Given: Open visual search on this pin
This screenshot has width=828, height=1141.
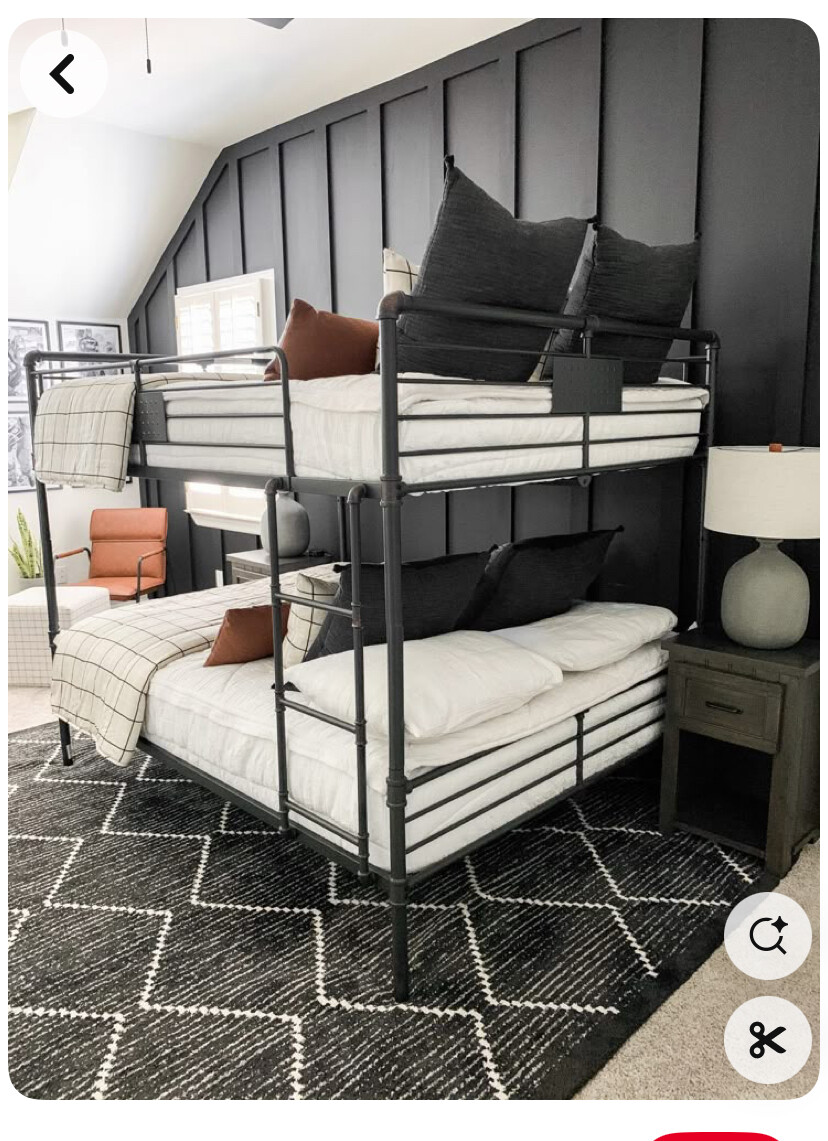Looking at the screenshot, I should (x=767, y=936).
